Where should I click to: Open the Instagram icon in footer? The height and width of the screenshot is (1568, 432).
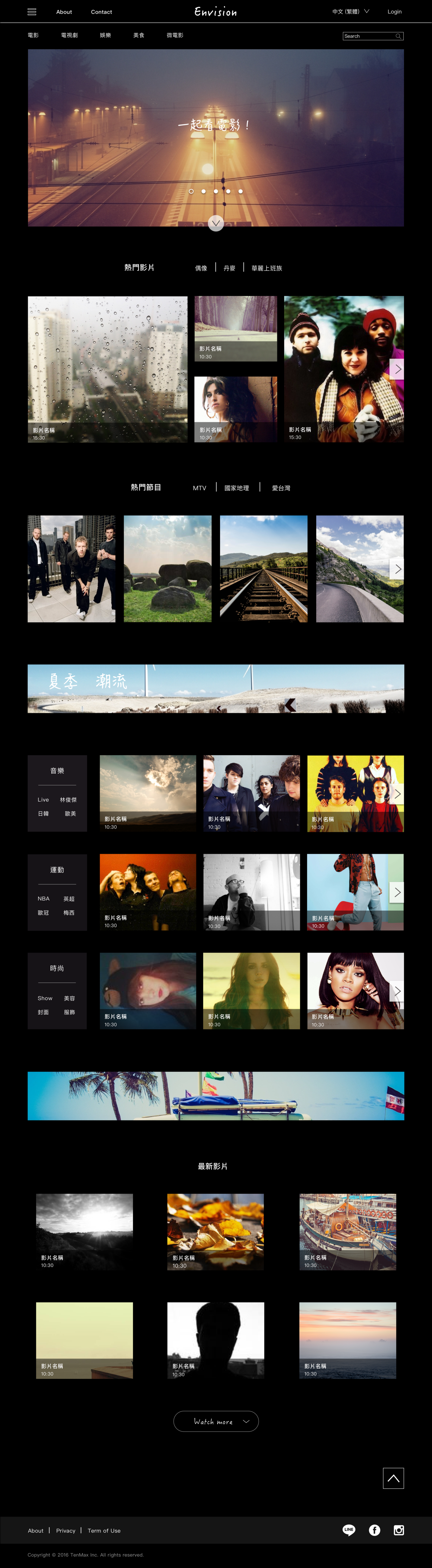pos(398,1530)
